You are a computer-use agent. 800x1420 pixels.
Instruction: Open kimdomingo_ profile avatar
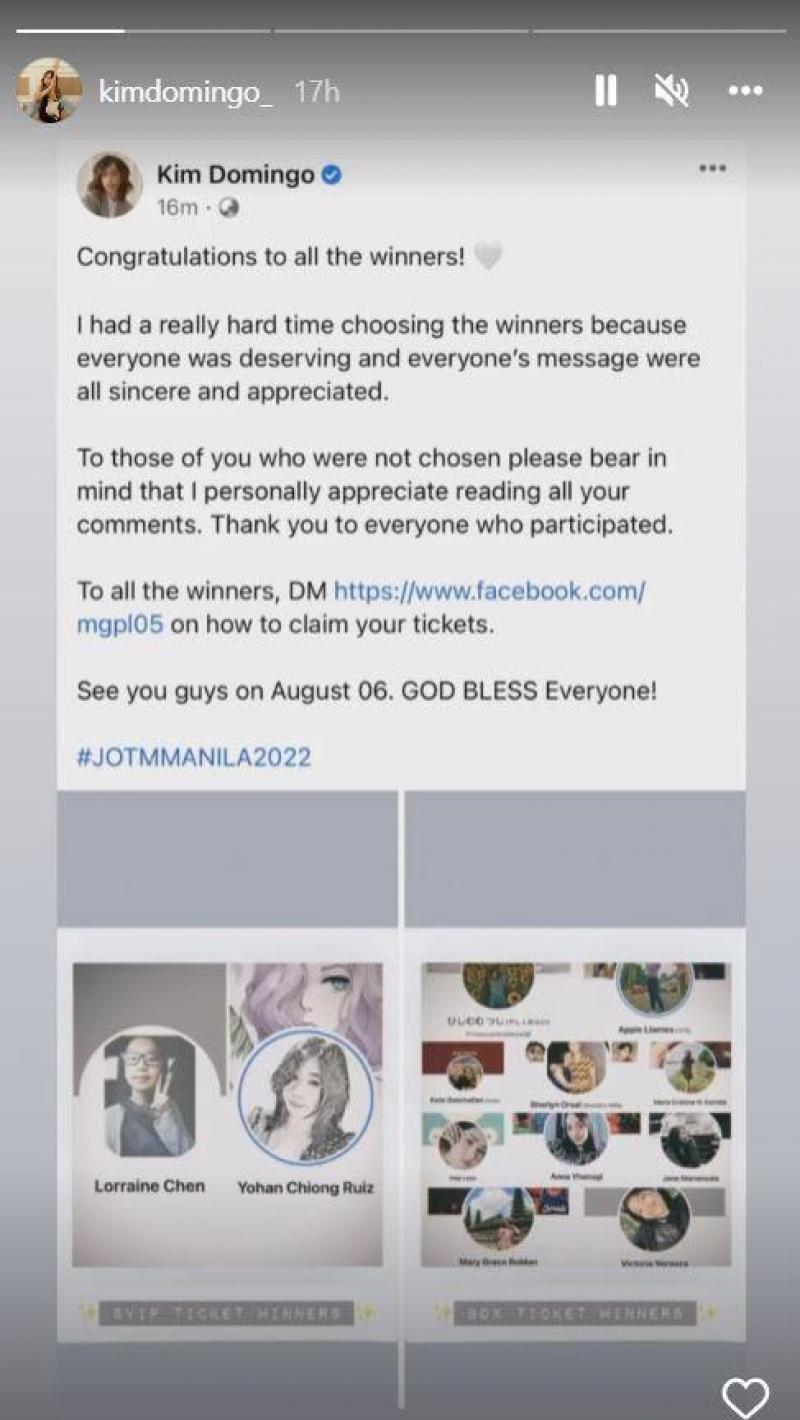click(48, 91)
